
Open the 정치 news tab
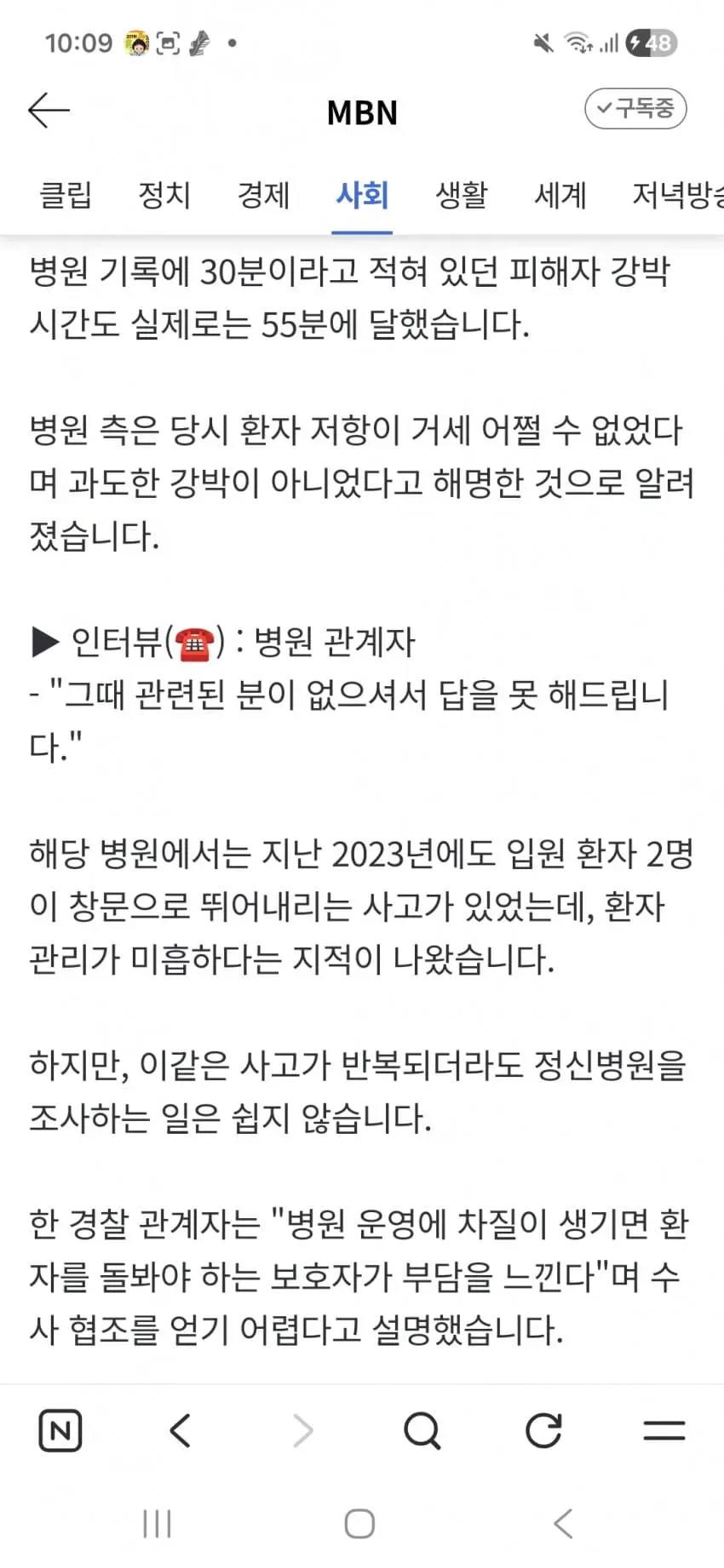[x=164, y=195]
